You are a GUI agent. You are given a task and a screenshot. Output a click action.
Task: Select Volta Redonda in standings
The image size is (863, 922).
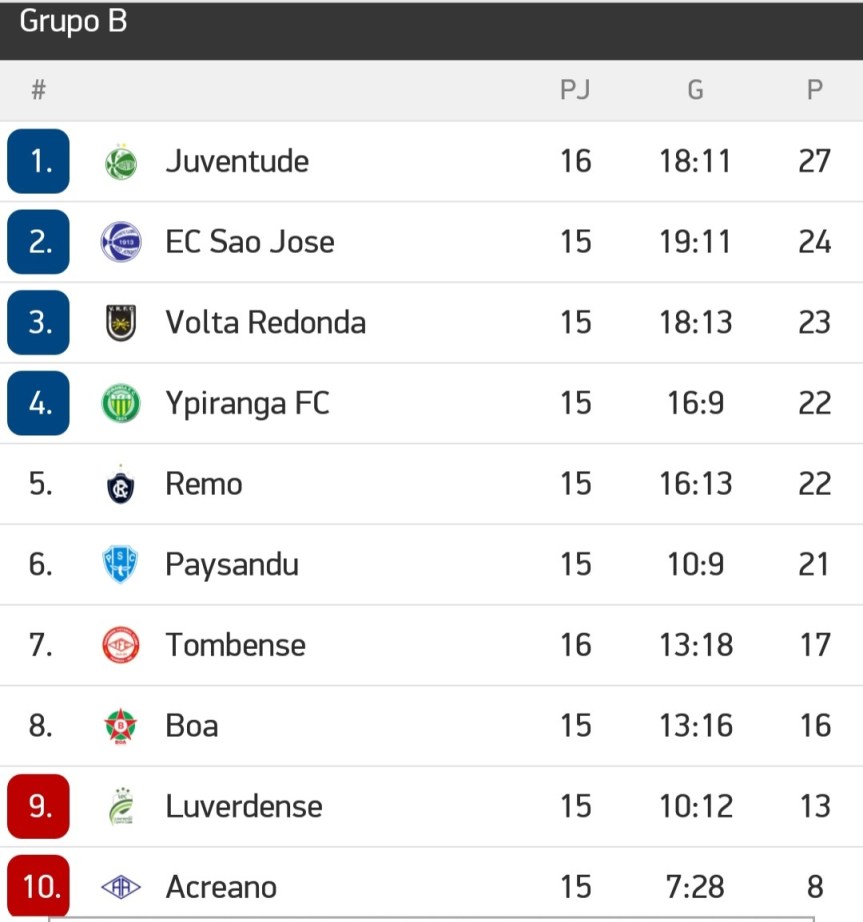click(x=265, y=323)
